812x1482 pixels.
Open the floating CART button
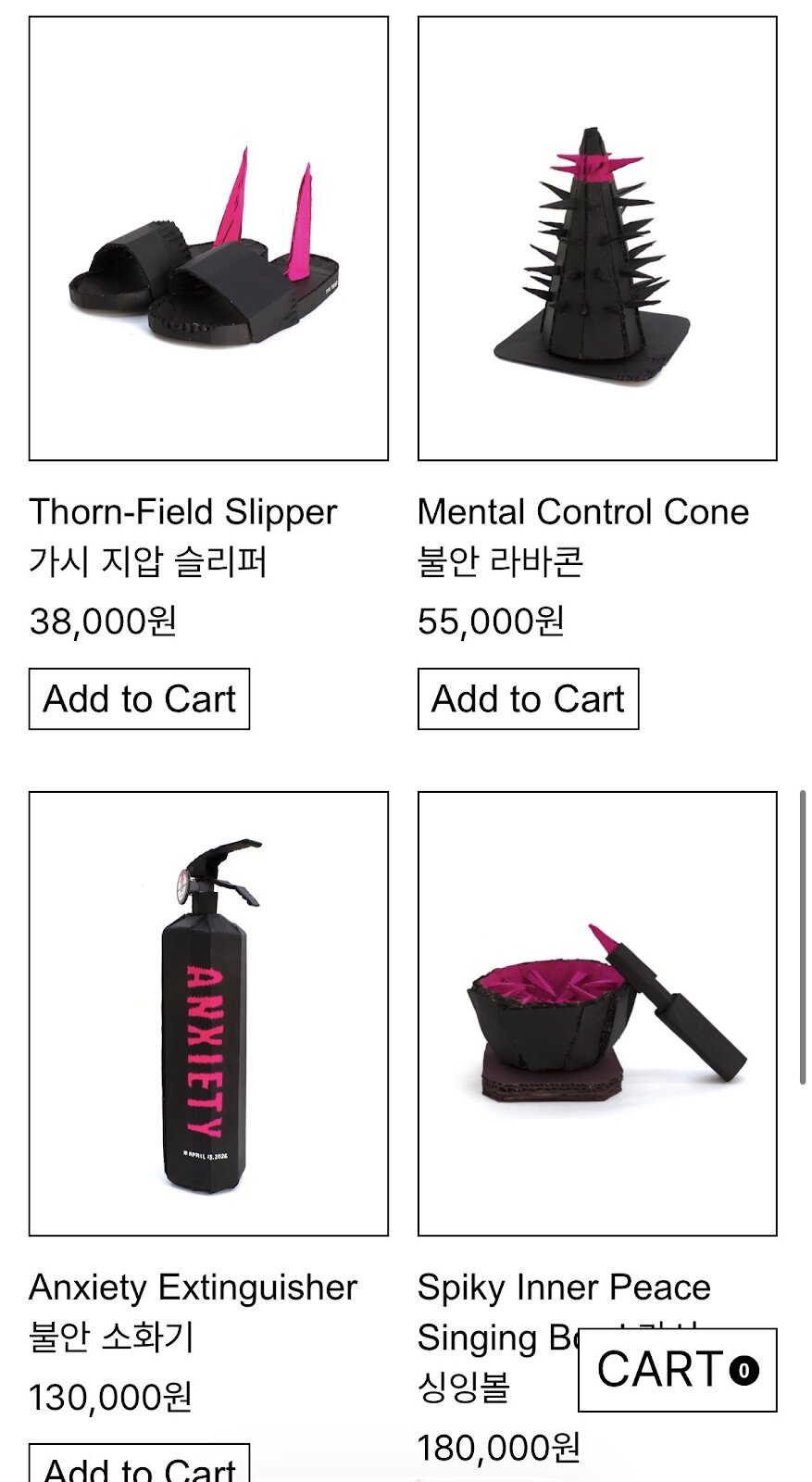[677, 1370]
